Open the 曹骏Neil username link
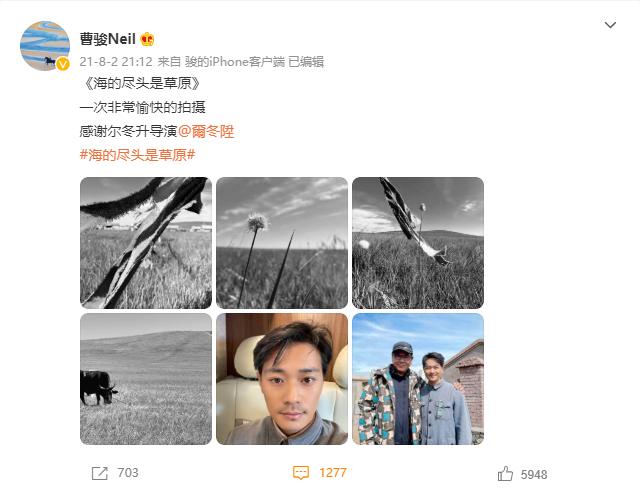Viewport: 640px width, 491px height. pyautogui.click(x=108, y=39)
